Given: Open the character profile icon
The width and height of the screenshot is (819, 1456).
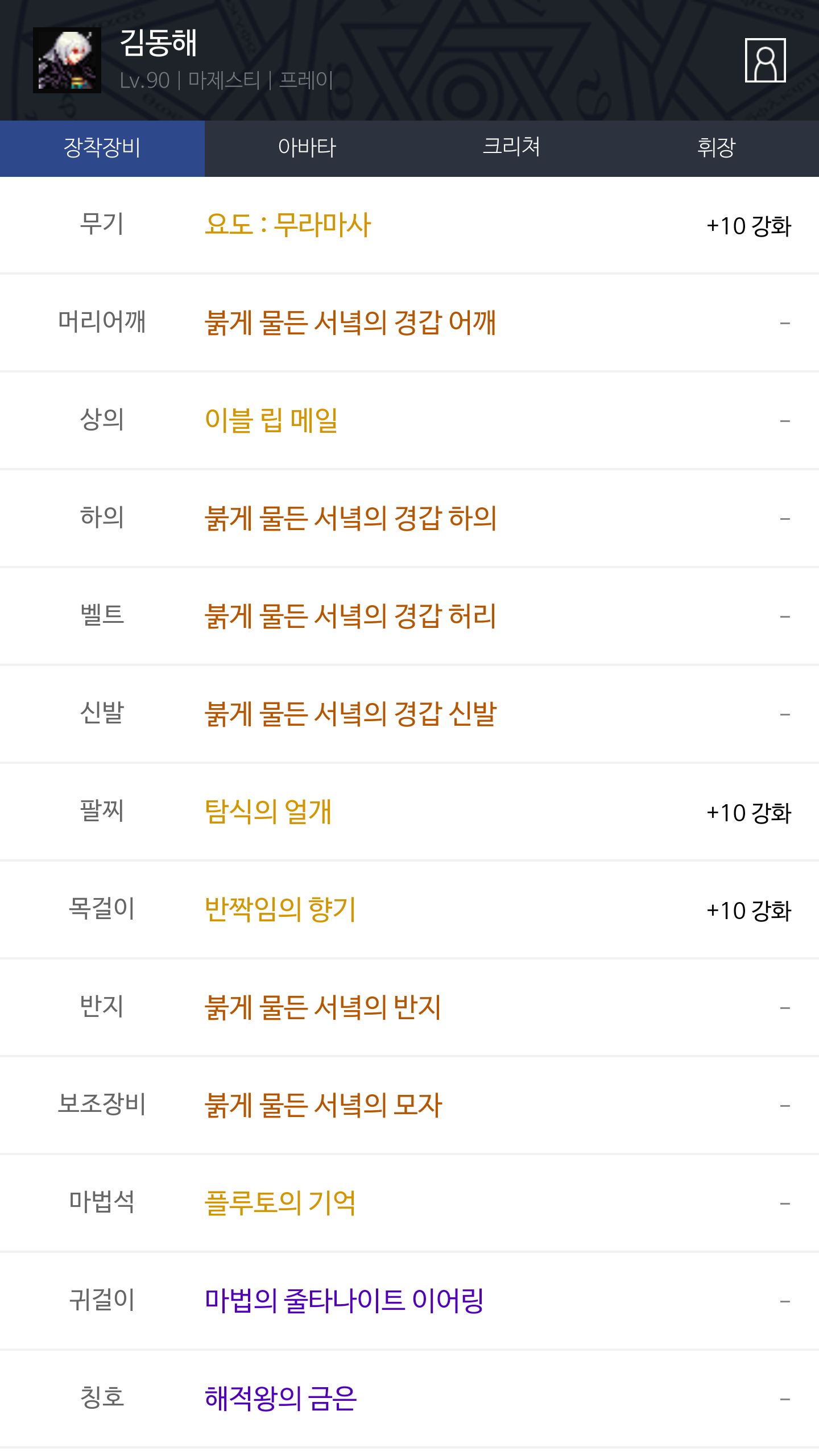Looking at the screenshot, I should click(765, 60).
